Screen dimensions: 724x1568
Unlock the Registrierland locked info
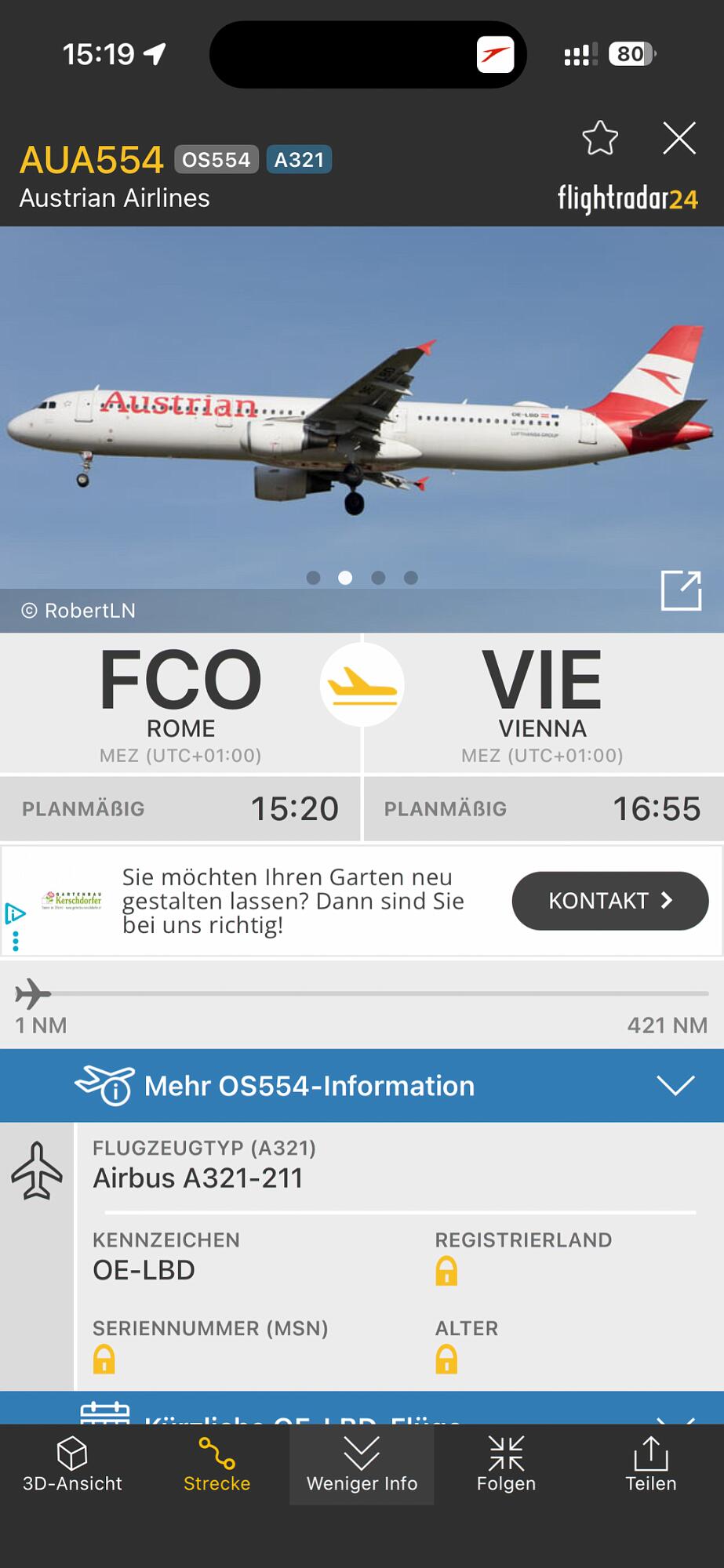(446, 1271)
